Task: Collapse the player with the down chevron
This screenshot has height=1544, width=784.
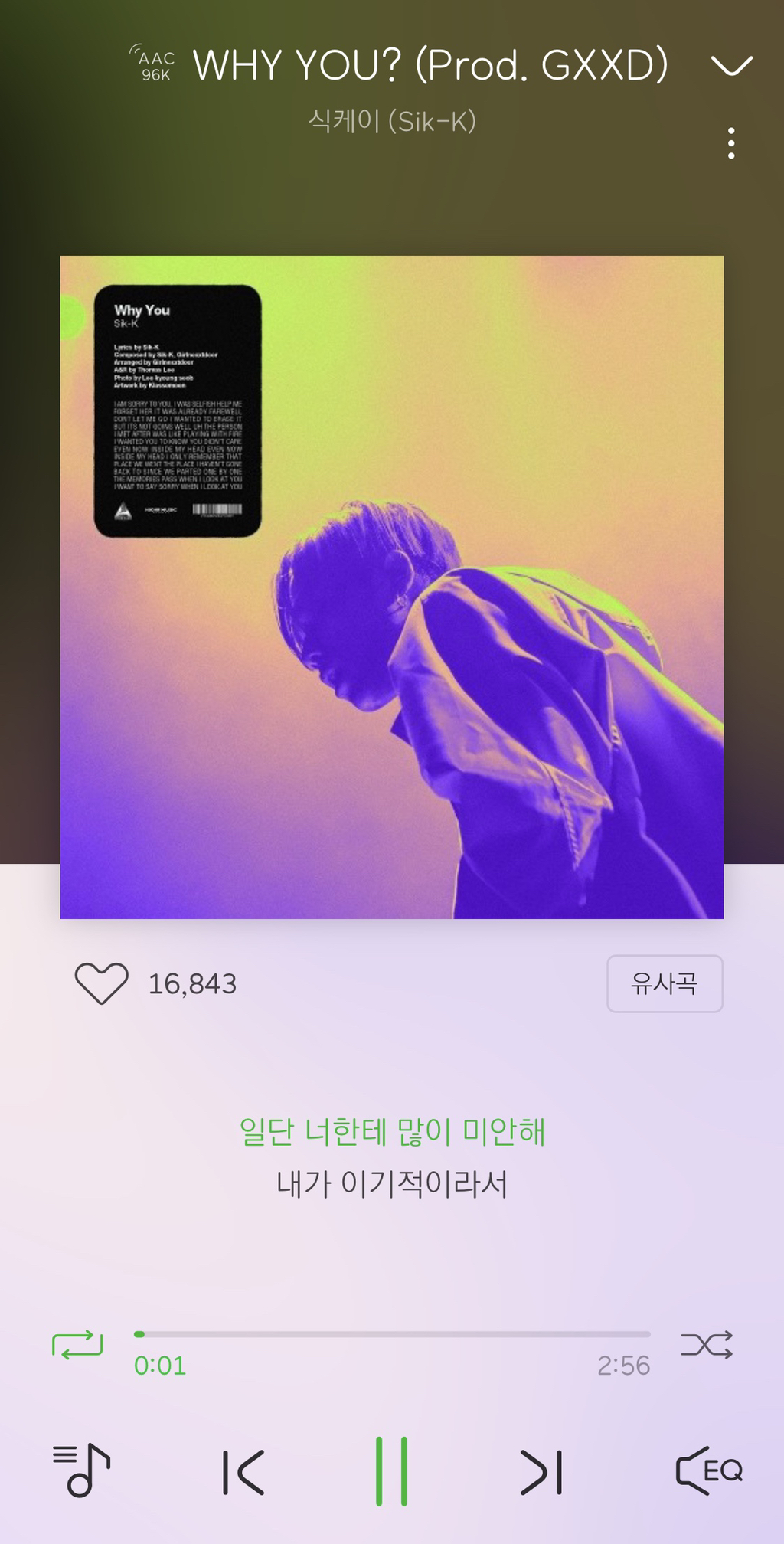Action: click(731, 66)
